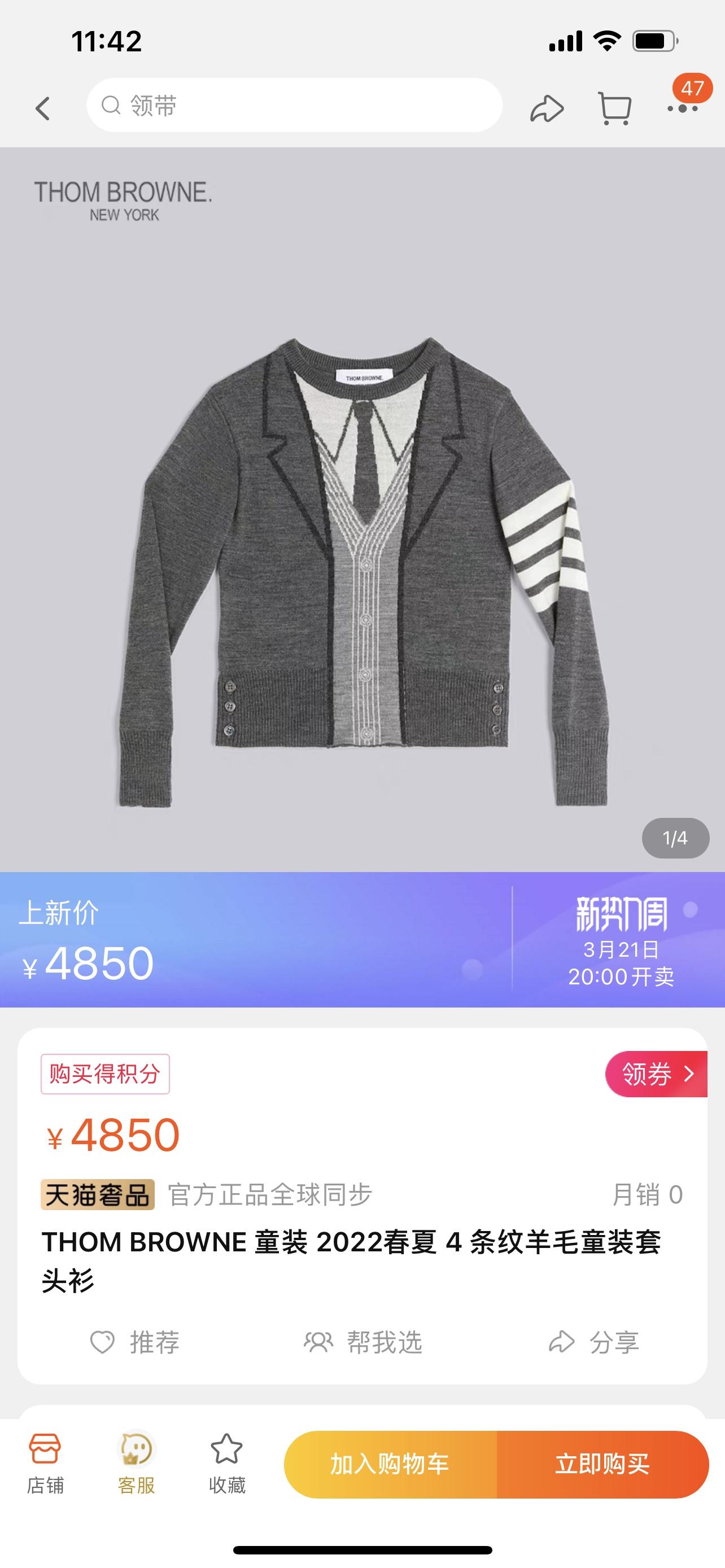Image resolution: width=725 pixels, height=1568 pixels.
Task: Tap the search box showing 领带
Action: (294, 106)
